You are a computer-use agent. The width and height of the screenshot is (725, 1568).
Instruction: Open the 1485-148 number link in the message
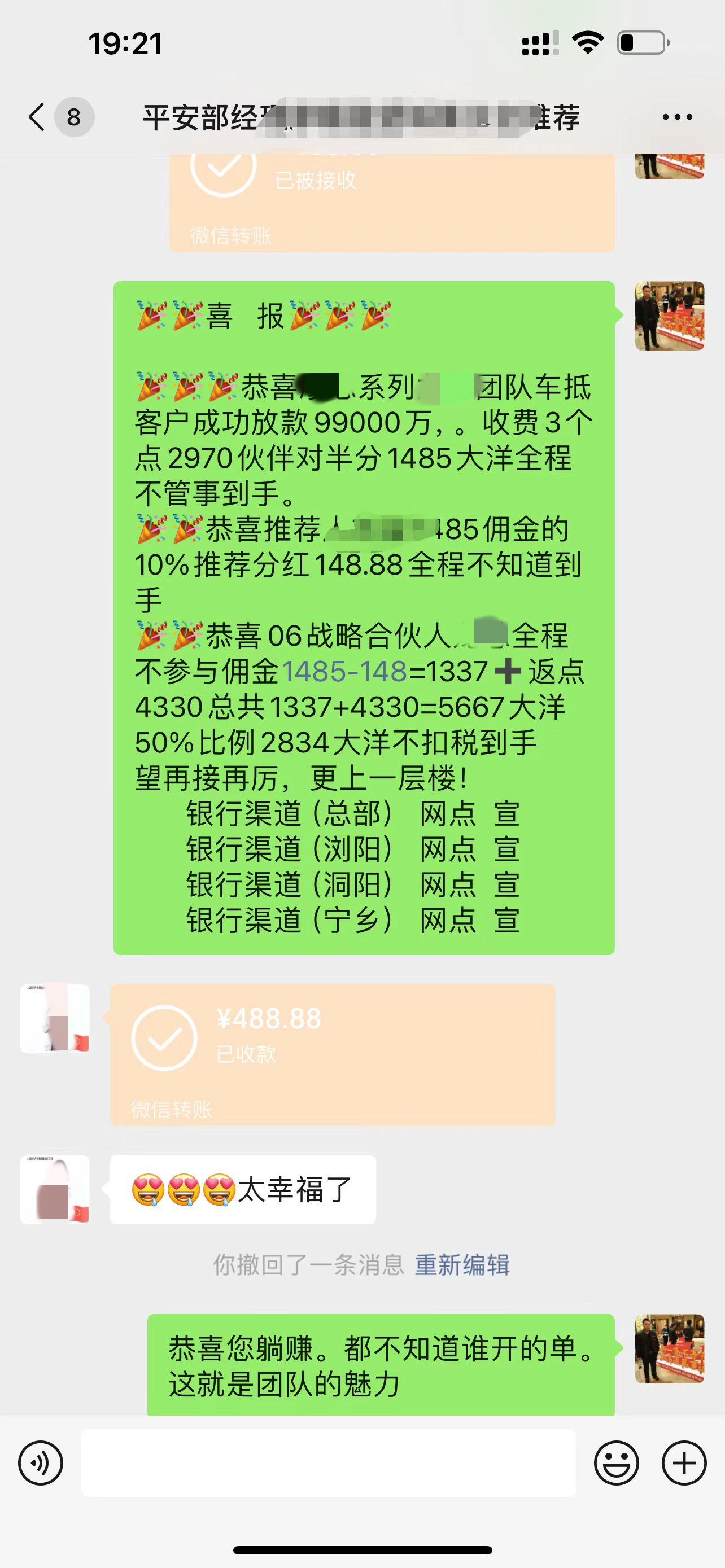(344, 671)
